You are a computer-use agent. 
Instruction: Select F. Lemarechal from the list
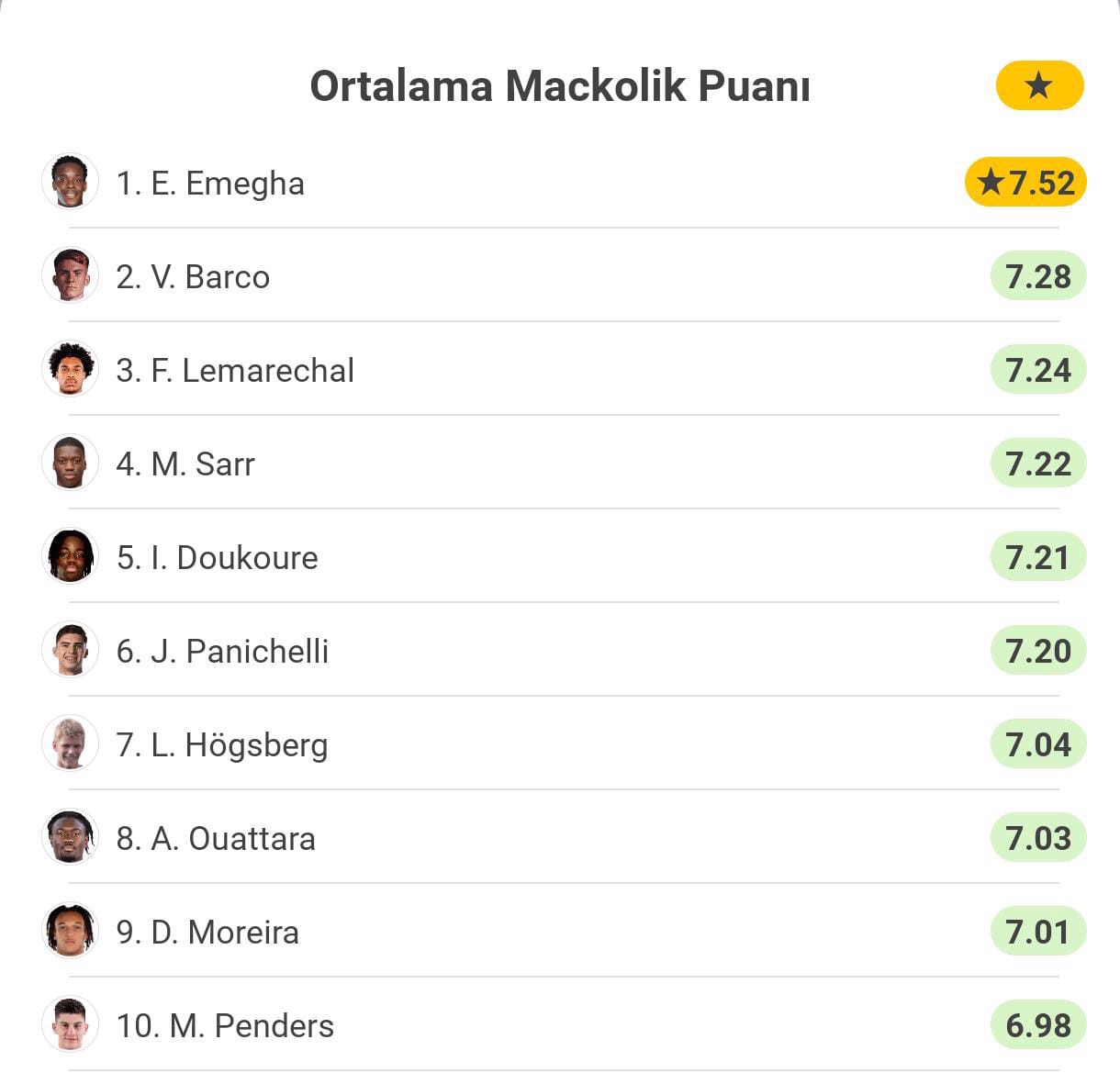tap(235, 370)
